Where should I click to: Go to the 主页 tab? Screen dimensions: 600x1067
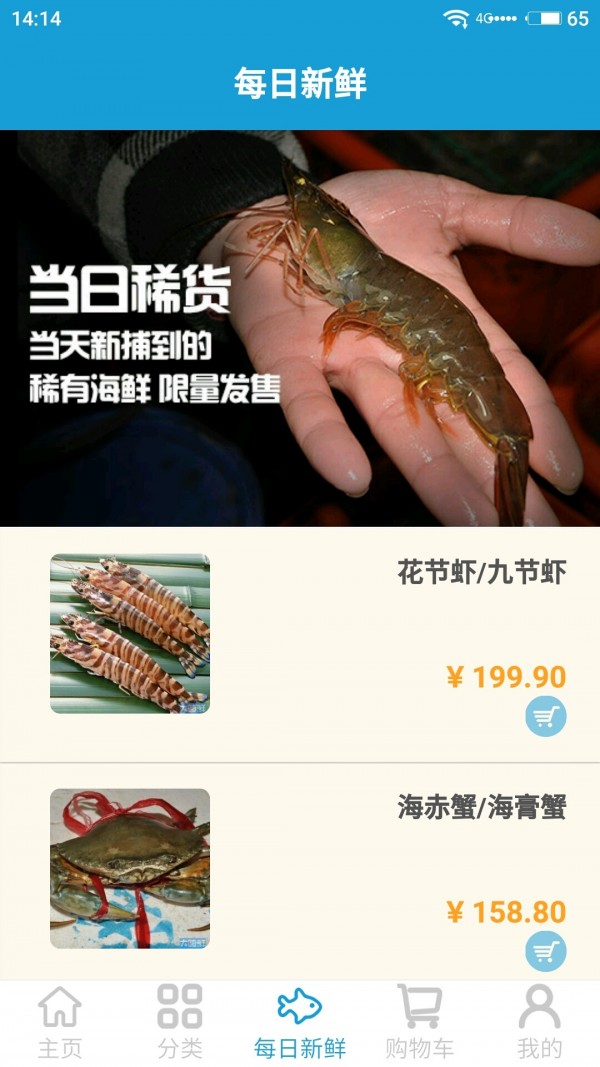60,1022
